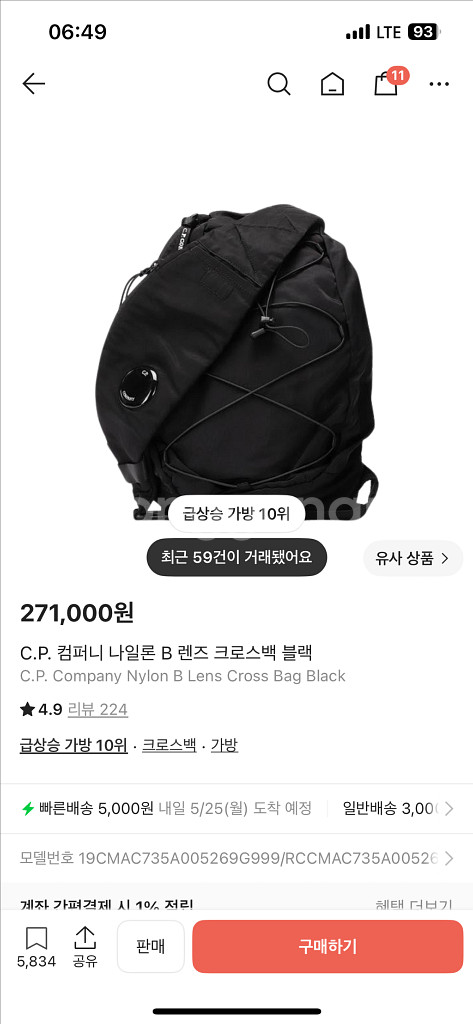
Task: Open the 급상승 가방 10위 ranking link
Action: (x=74, y=745)
